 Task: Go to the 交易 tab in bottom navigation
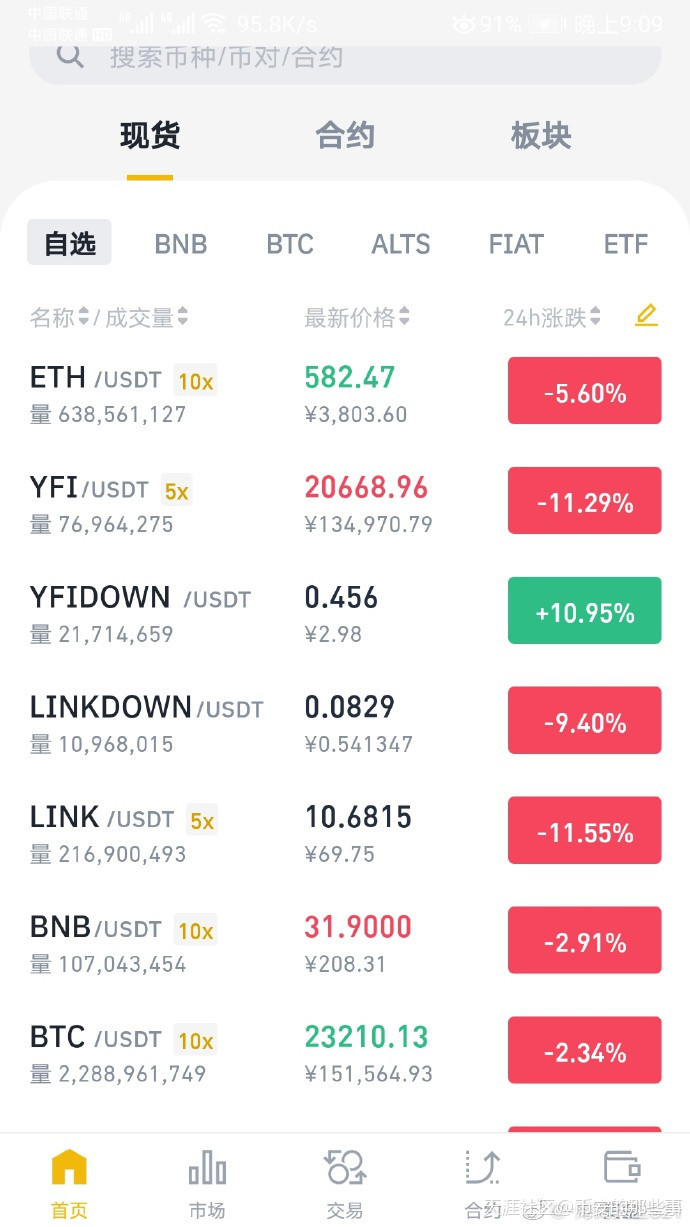(x=345, y=1183)
